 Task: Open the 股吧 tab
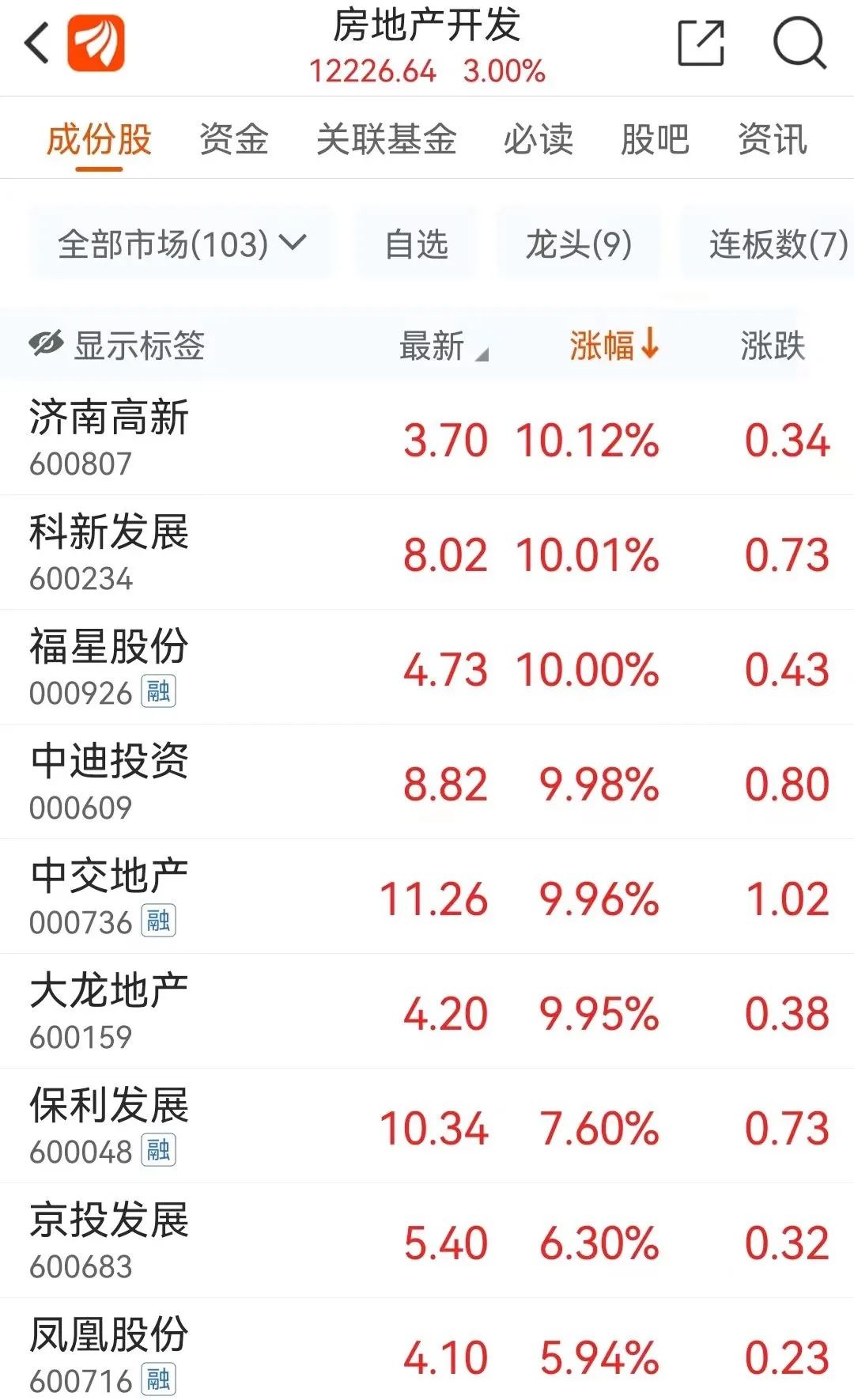655,140
